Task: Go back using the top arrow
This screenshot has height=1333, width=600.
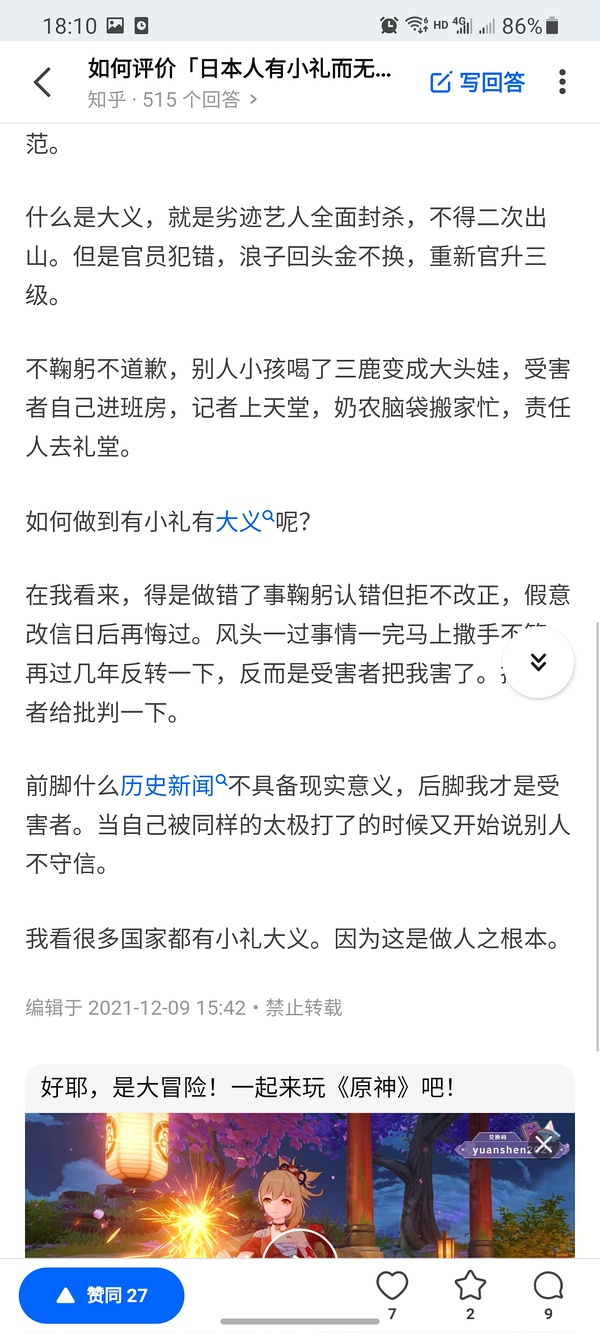Action: click(42, 82)
